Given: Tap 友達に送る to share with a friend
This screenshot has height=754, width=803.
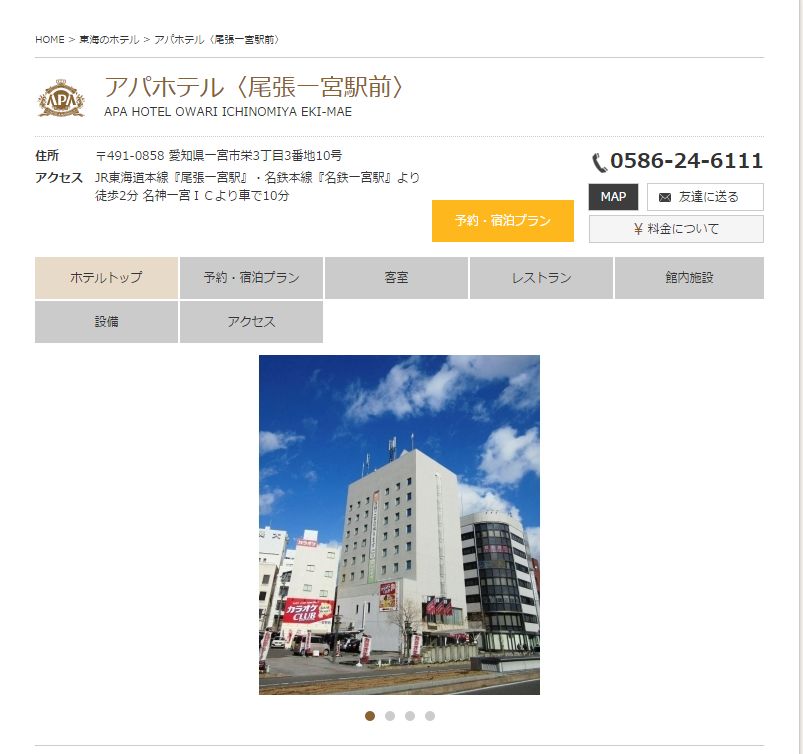Looking at the screenshot, I should click(705, 197).
